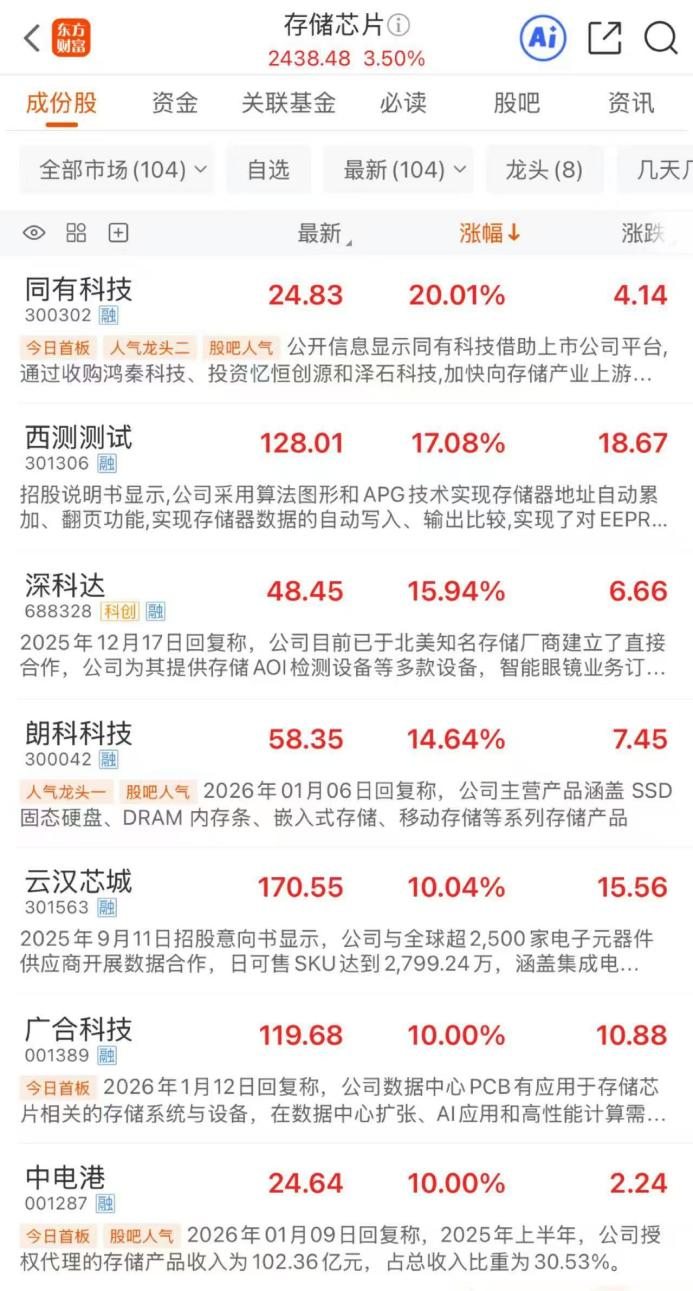693x1291 pixels.
Task: Open the 资讯 tab
Action: pos(630,103)
